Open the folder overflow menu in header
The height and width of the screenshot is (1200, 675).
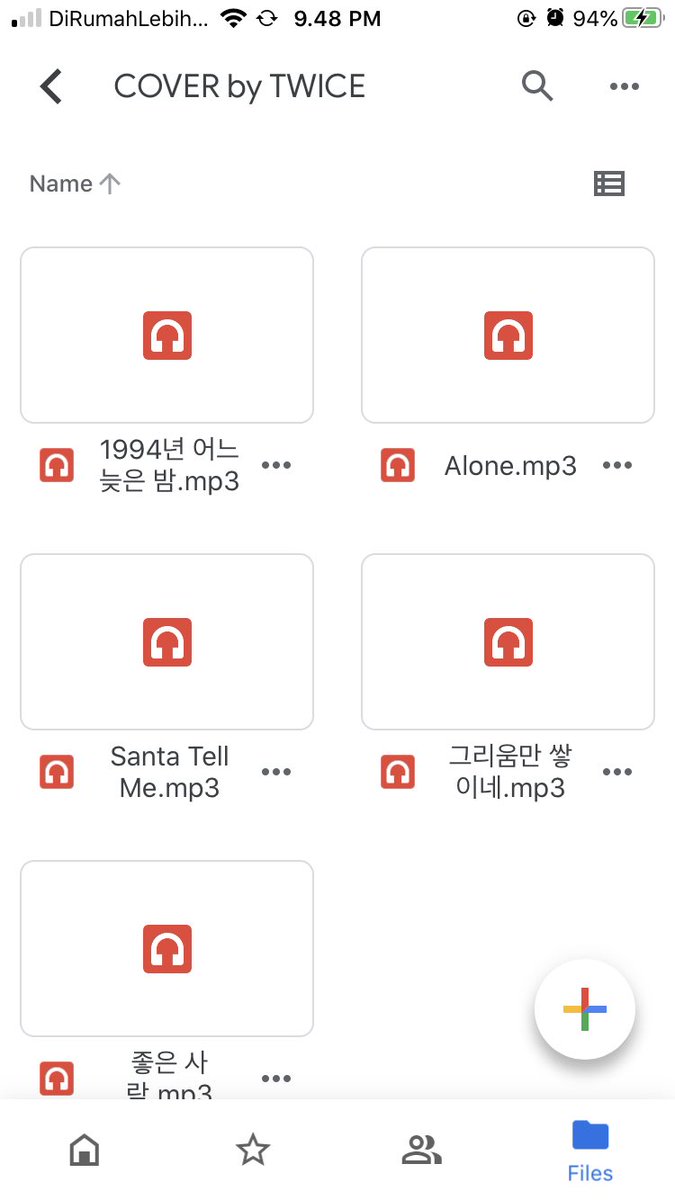tap(624, 87)
